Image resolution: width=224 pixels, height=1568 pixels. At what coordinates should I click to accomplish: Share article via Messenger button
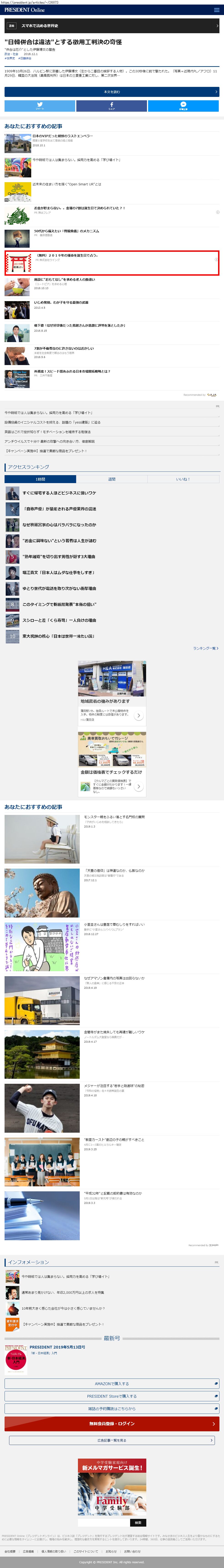[183, 106]
